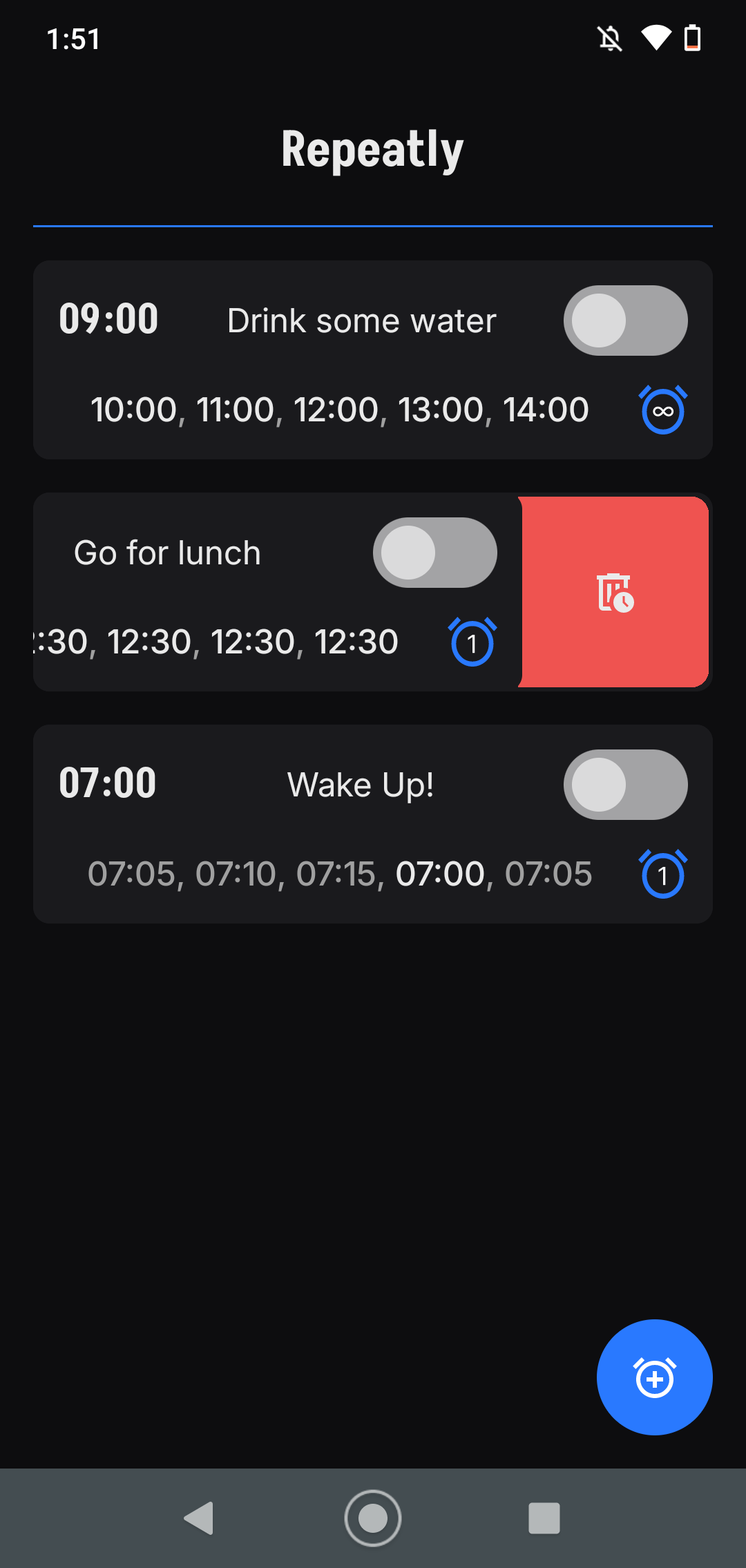The height and width of the screenshot is (1568, 746).
Task: Enable the Go for lunch alarm
Action: pos(435,551)
